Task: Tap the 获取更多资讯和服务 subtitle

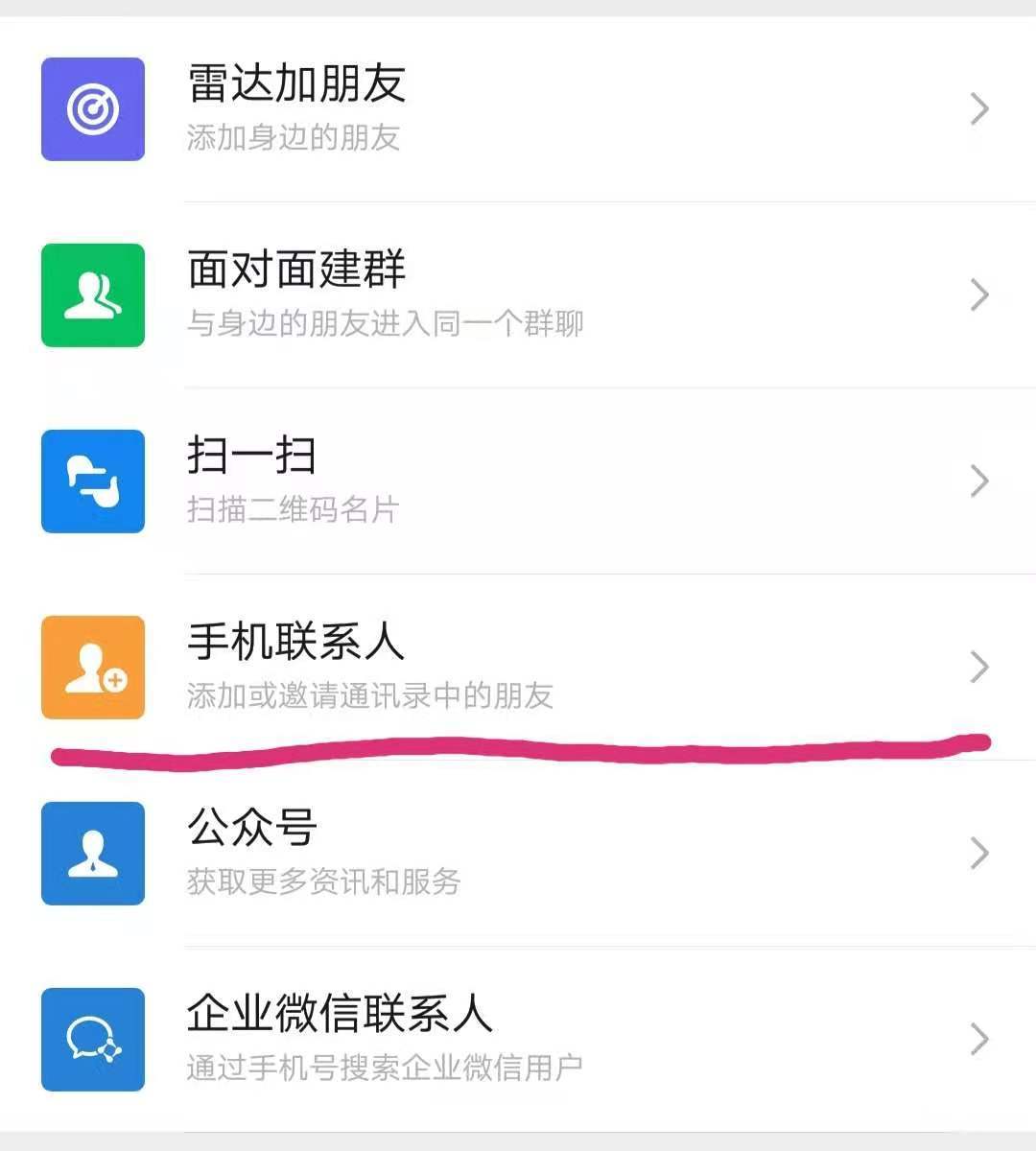Action: click(x=322, y=882)
